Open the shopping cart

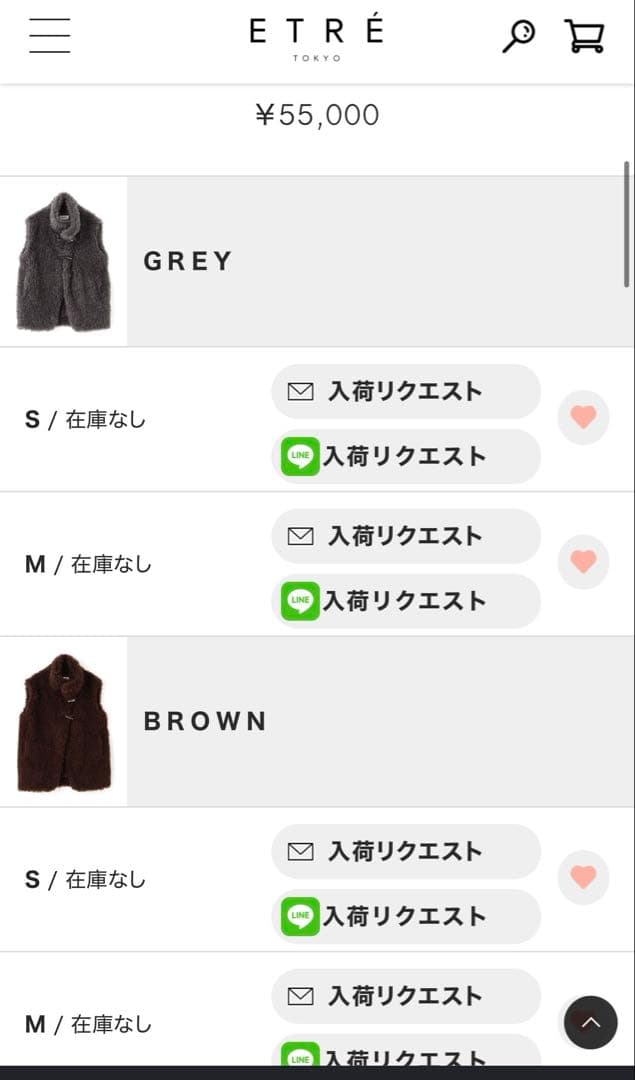click(x=584, y=36)
